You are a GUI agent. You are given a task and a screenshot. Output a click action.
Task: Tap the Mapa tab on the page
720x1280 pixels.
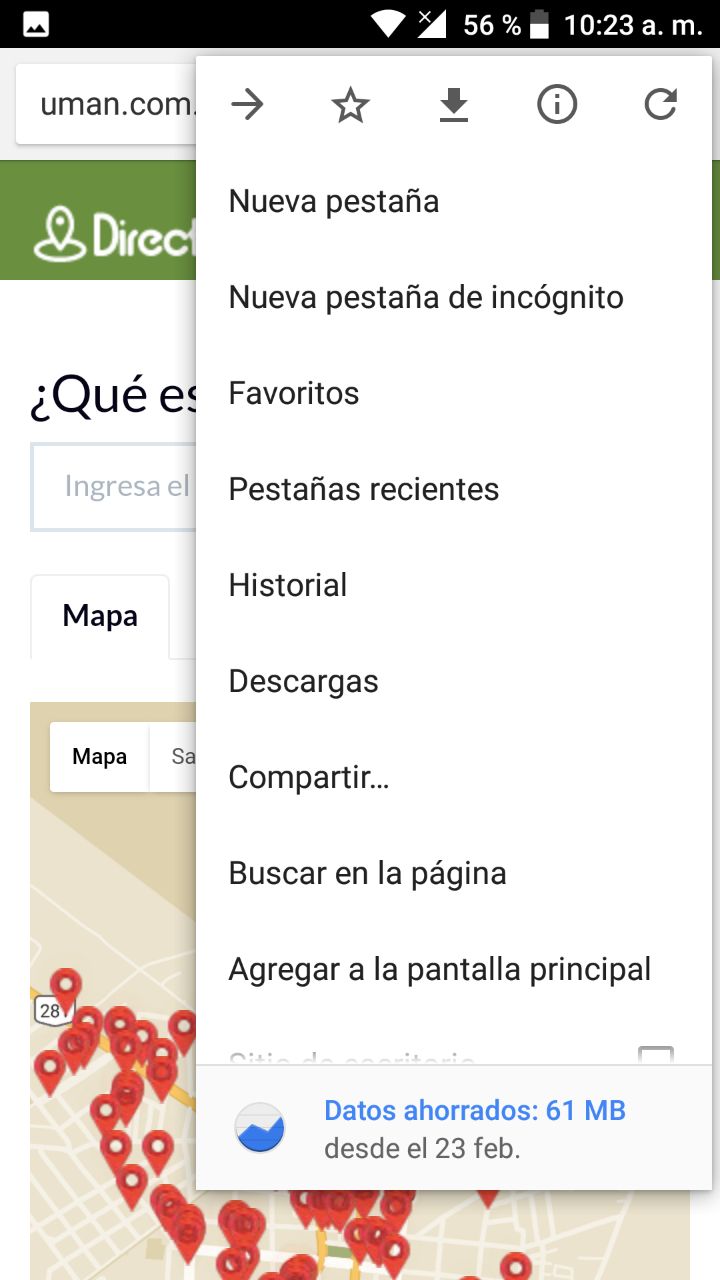coord(100,616)
